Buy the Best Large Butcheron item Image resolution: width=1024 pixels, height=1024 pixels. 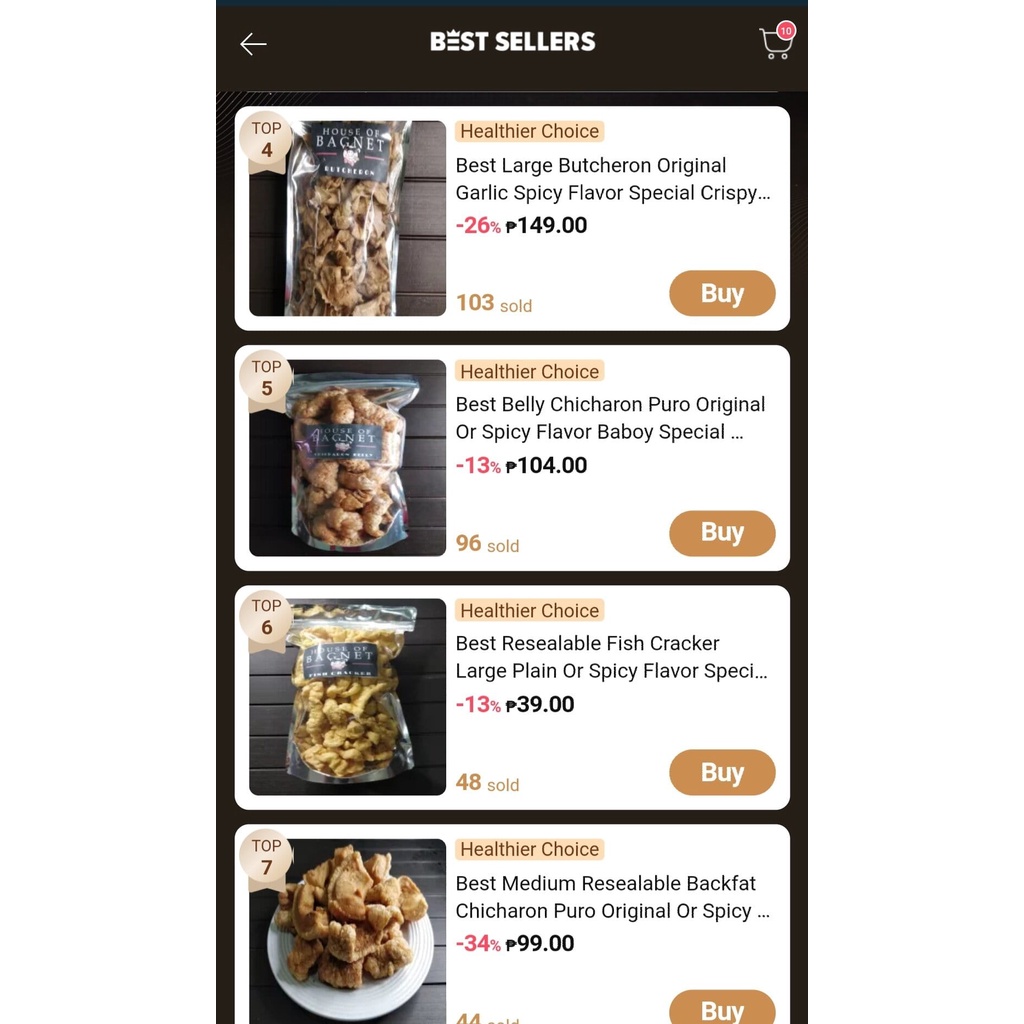[x=722, y=293]
